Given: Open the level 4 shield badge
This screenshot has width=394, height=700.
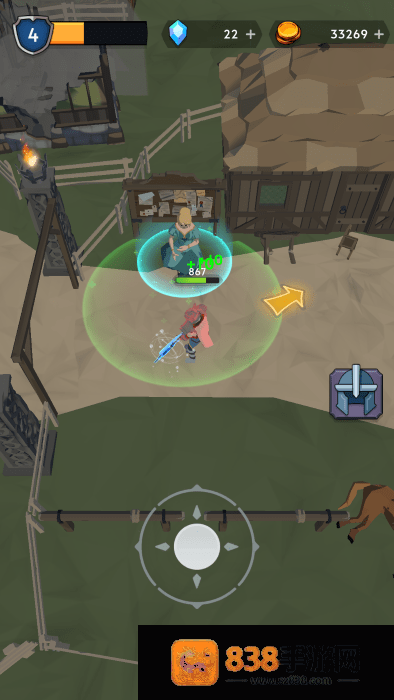Looking at the screenshot, I should (33, 35).
